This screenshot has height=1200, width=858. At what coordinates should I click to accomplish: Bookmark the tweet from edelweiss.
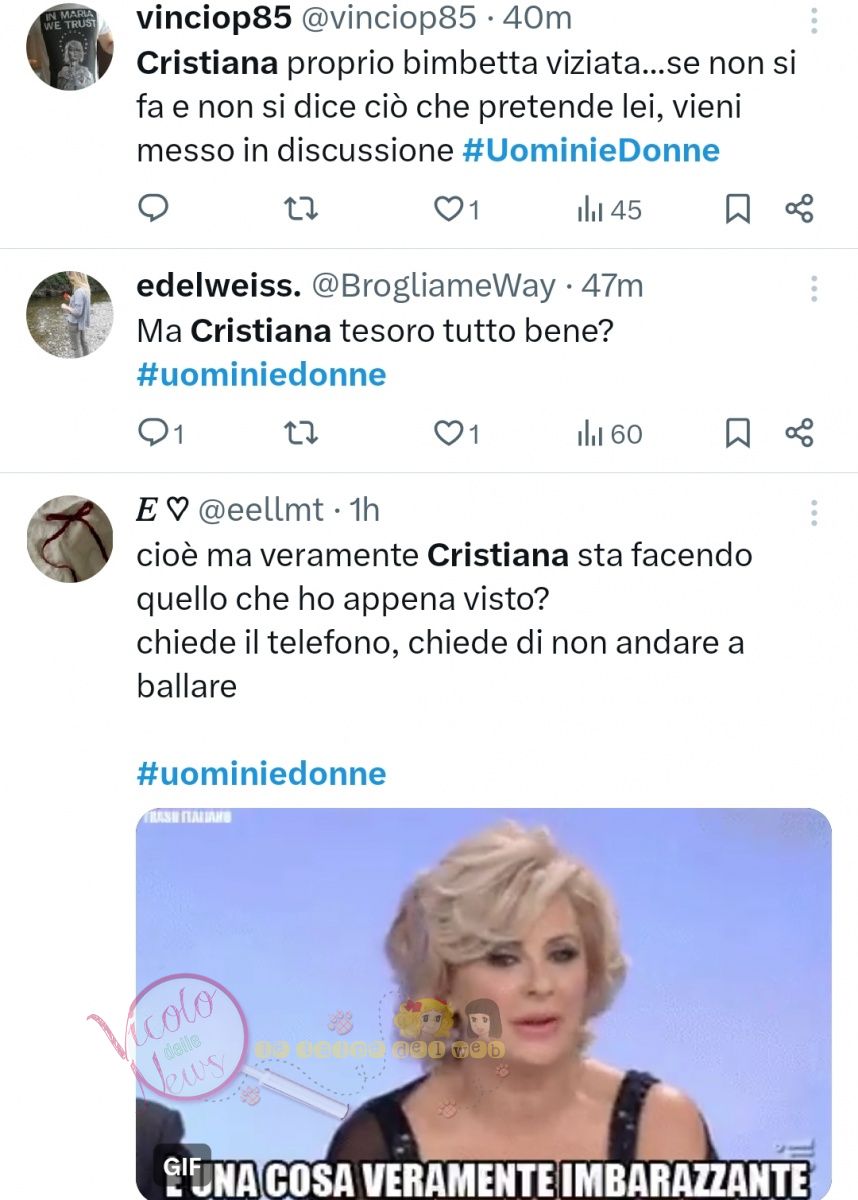click(737, 433)
